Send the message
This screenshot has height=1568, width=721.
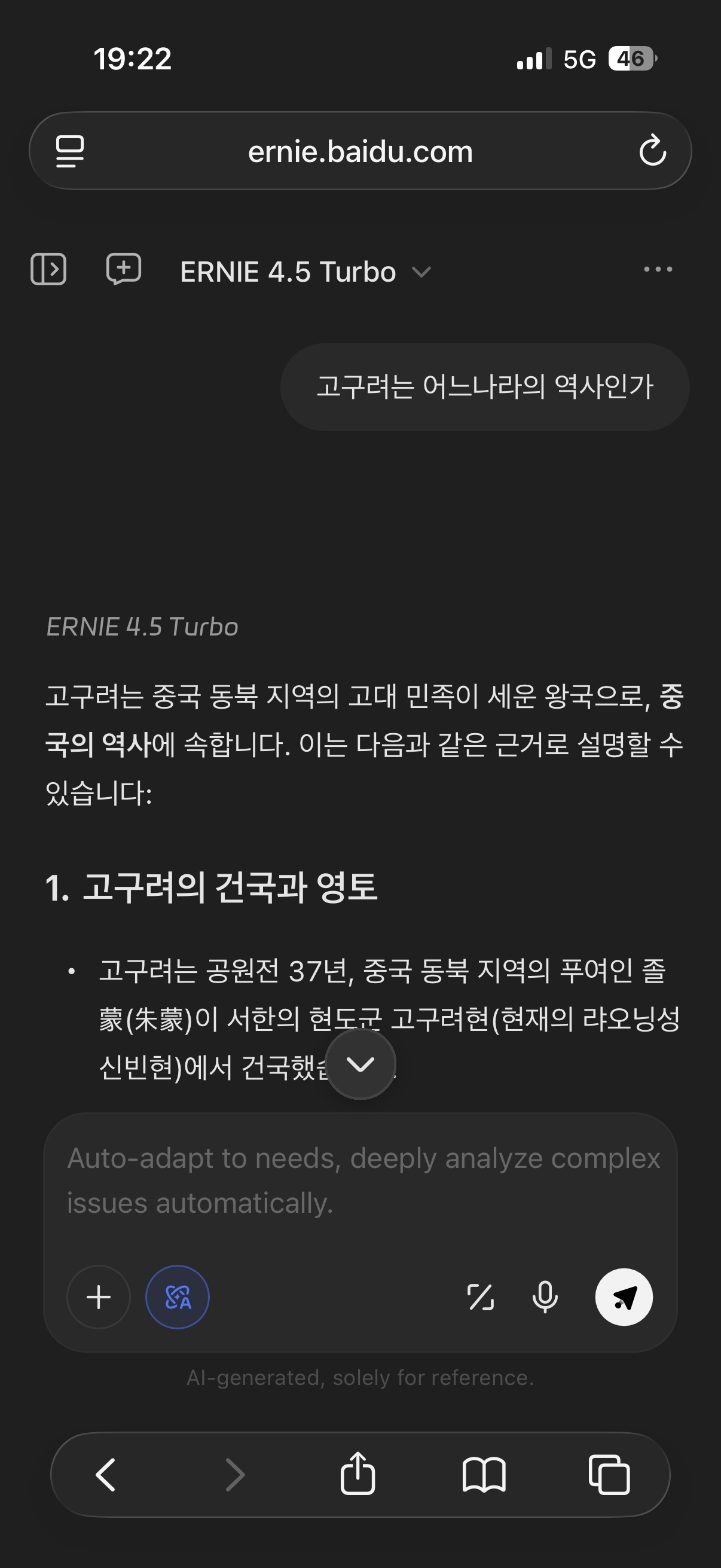tap(624, 1297)
